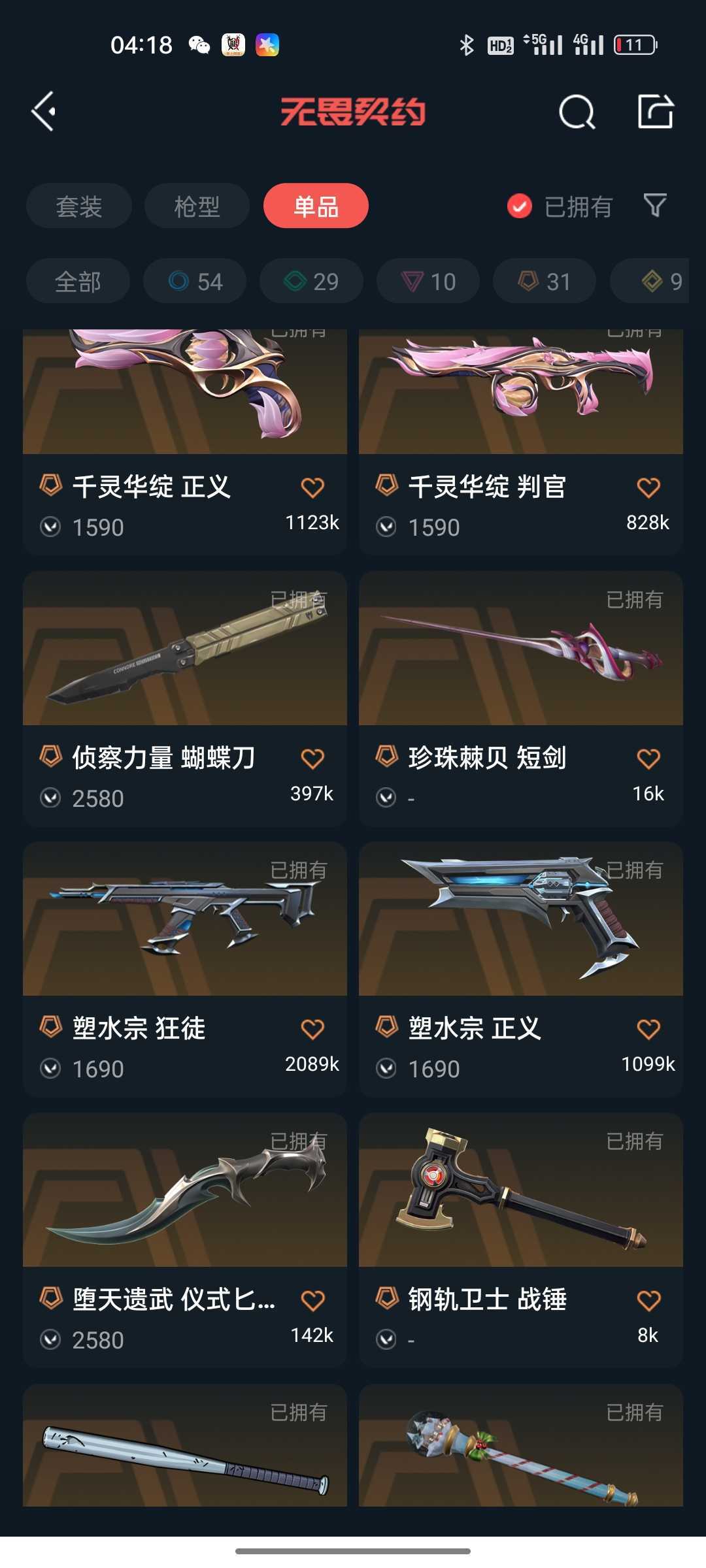Select the purple rarity filter showing 10
This screenshot has width=706, height=1568.
tap(427, 281)
